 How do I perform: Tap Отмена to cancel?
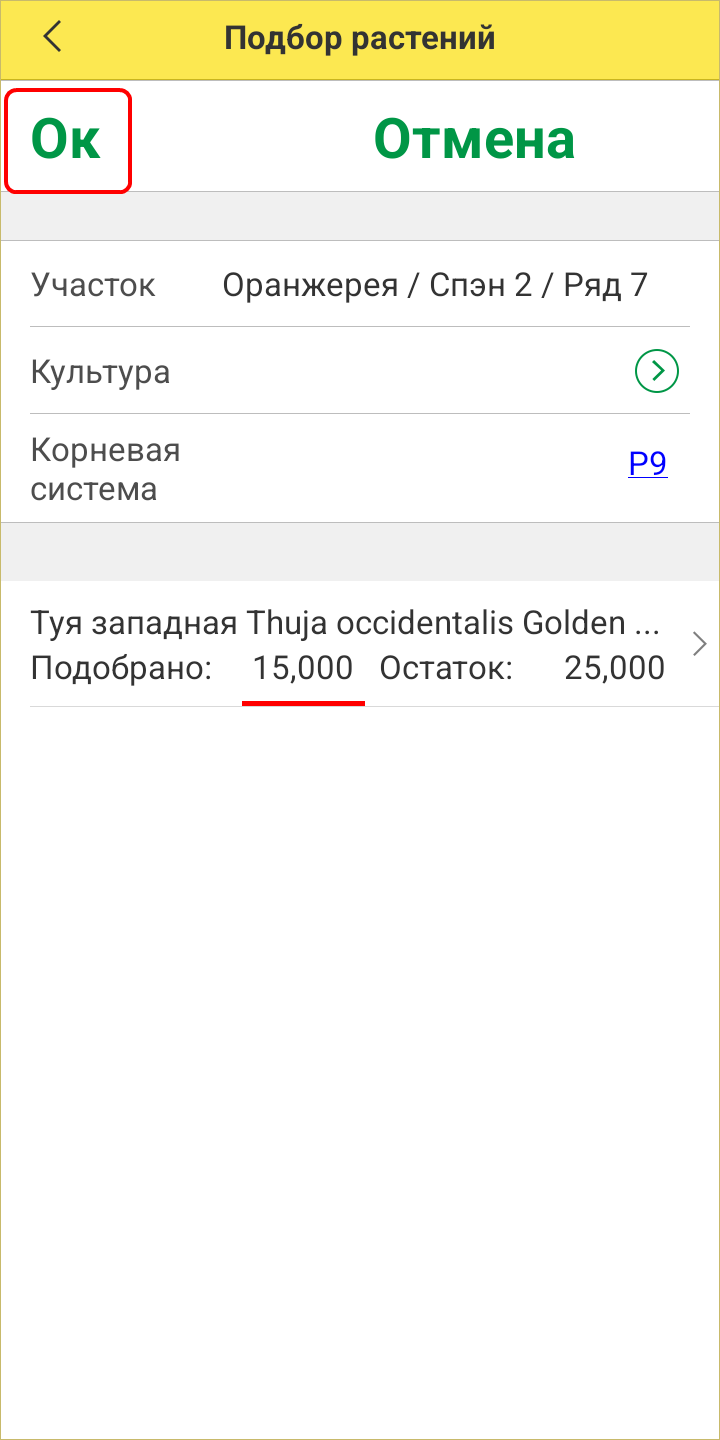click(474, 139)
